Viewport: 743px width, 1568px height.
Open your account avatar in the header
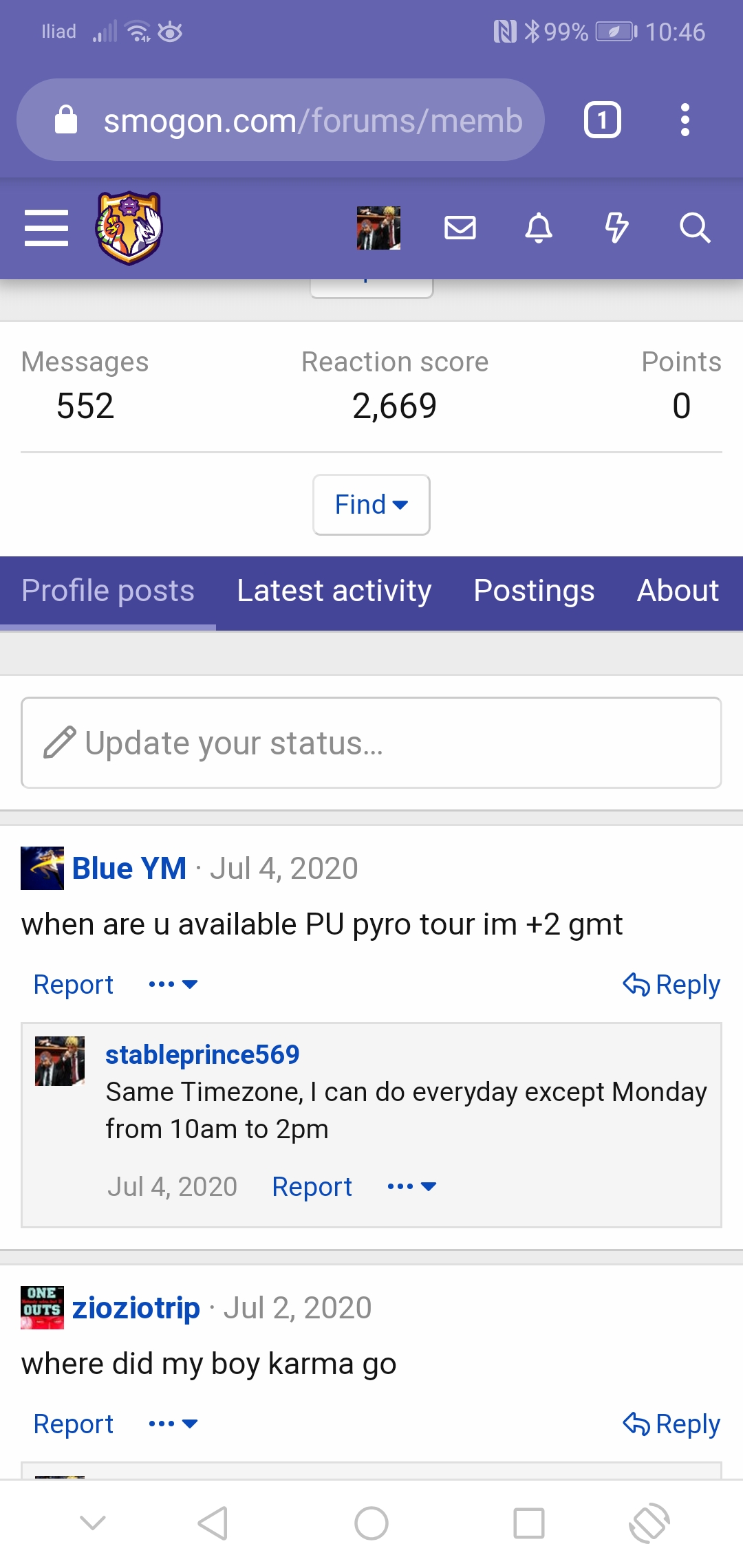(378, 228)
